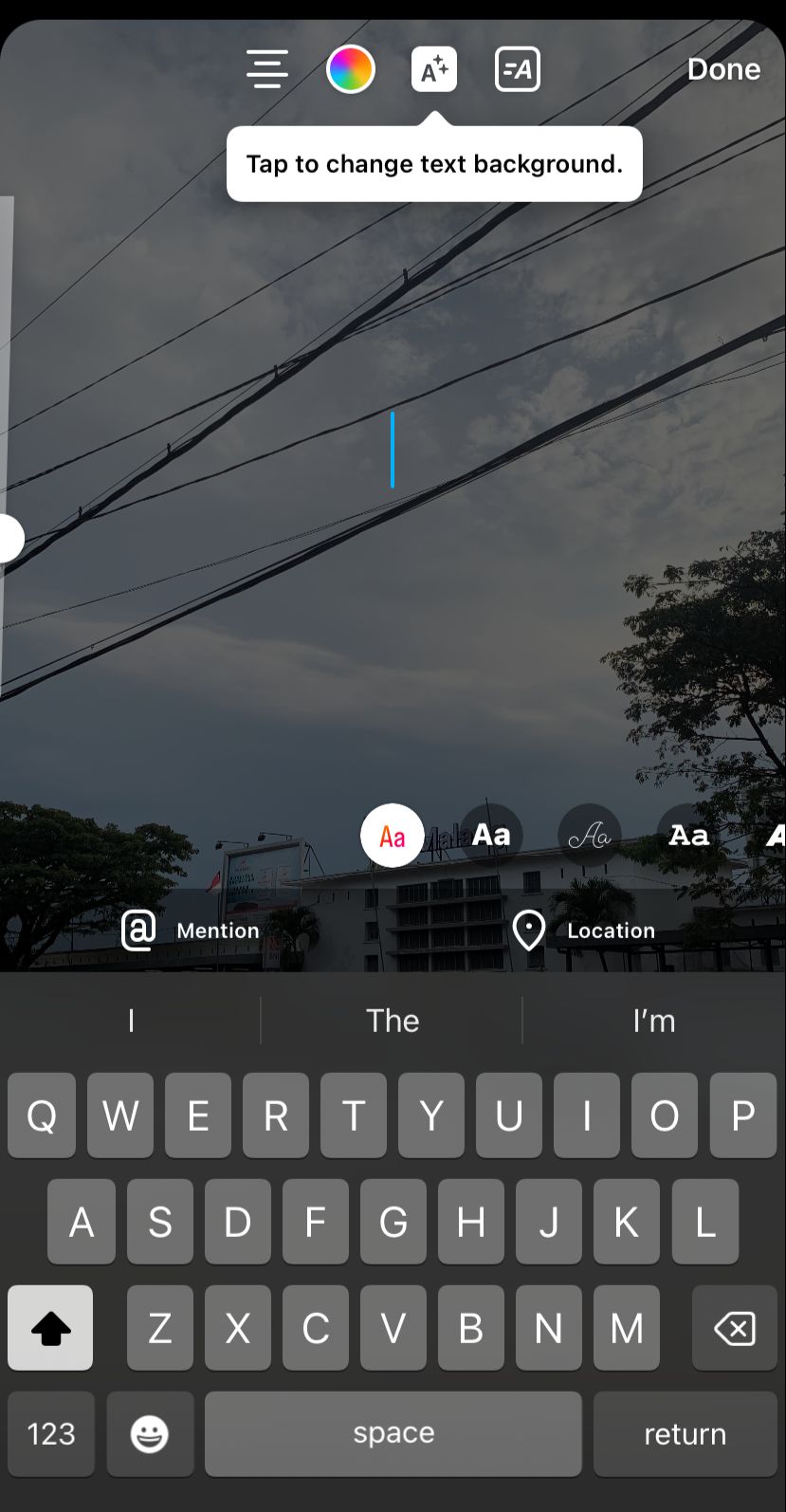Change the text alignment
The width and height of the screenshot is (786, 1512).
pos(267,69)
